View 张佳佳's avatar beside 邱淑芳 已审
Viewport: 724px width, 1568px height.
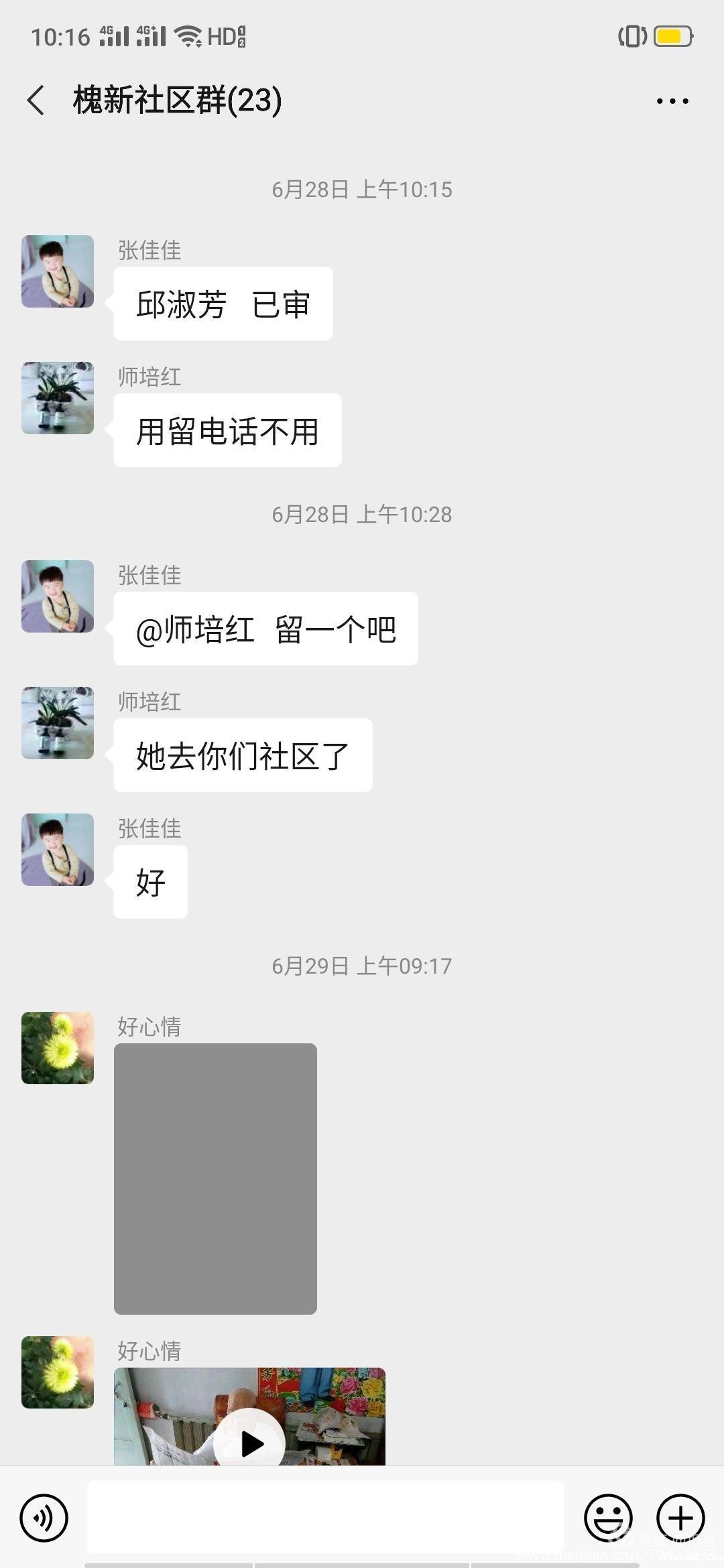click(x=58, y=271)
